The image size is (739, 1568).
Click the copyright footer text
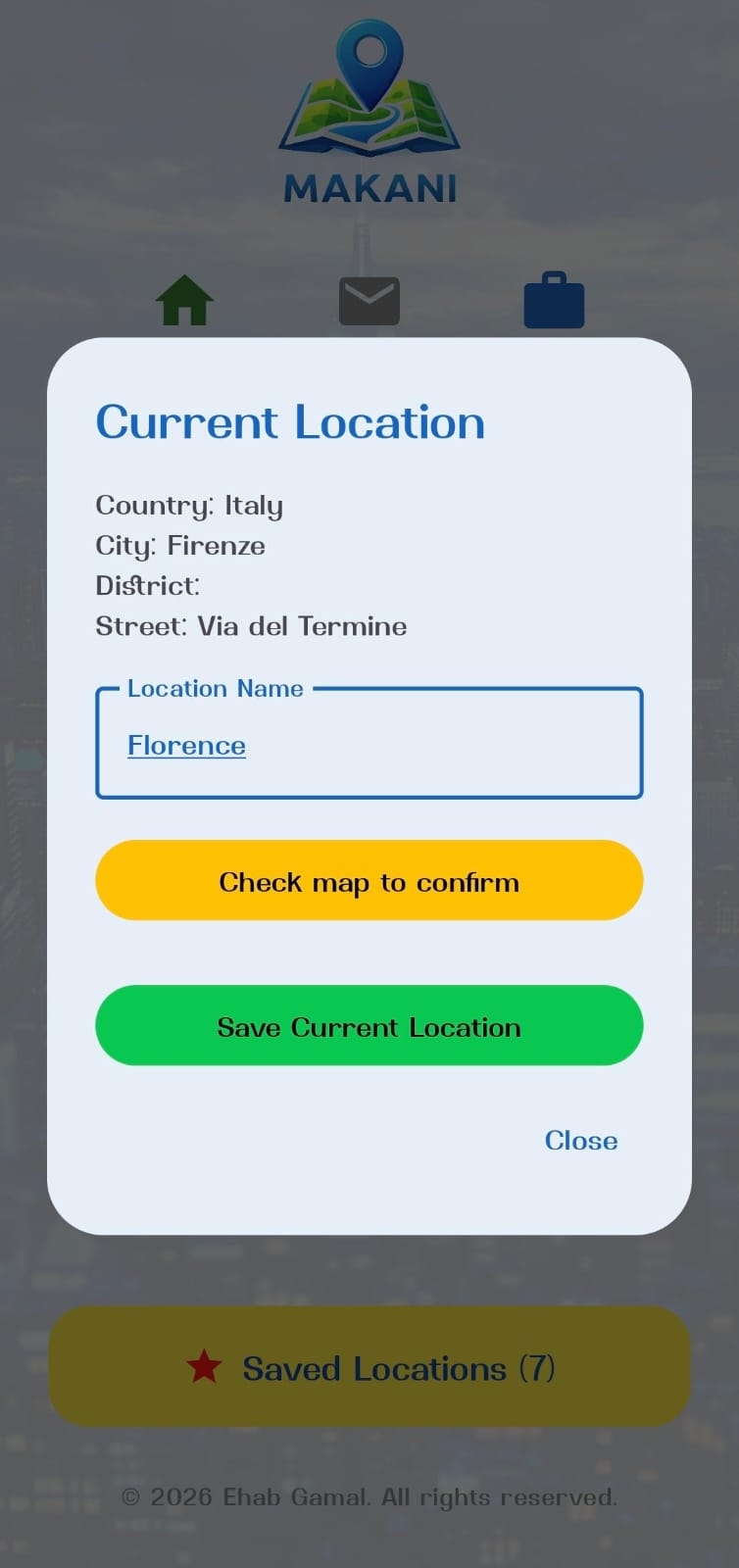coord(369,1496)
